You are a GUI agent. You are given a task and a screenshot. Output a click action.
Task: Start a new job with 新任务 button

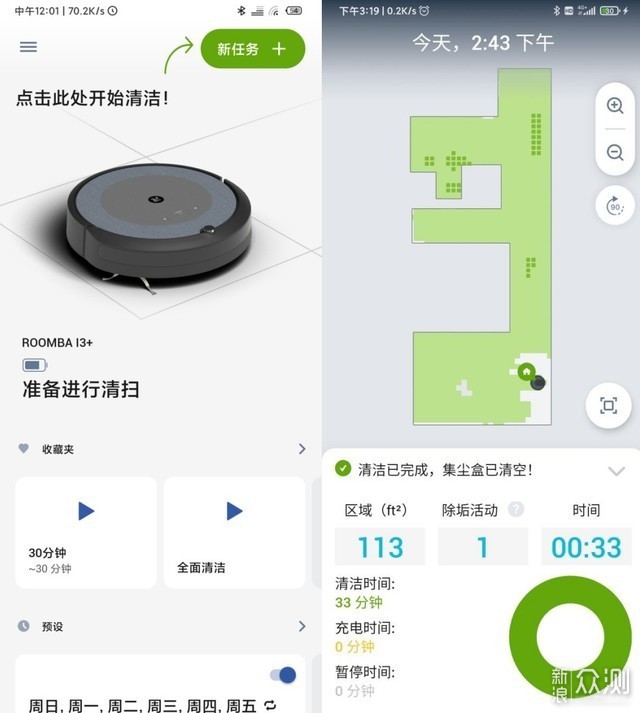[252, 49]
